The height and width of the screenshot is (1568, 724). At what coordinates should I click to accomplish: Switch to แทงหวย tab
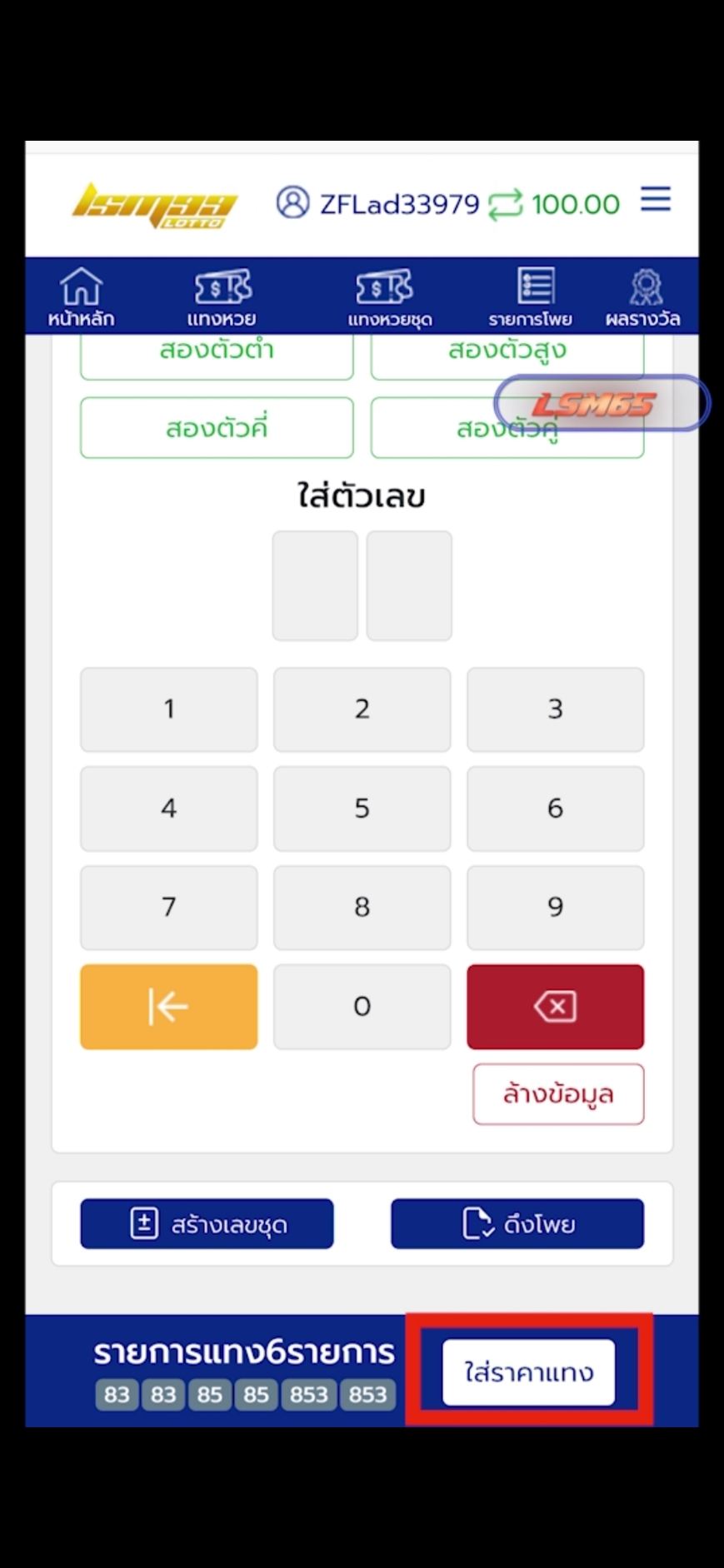point(222,297)
